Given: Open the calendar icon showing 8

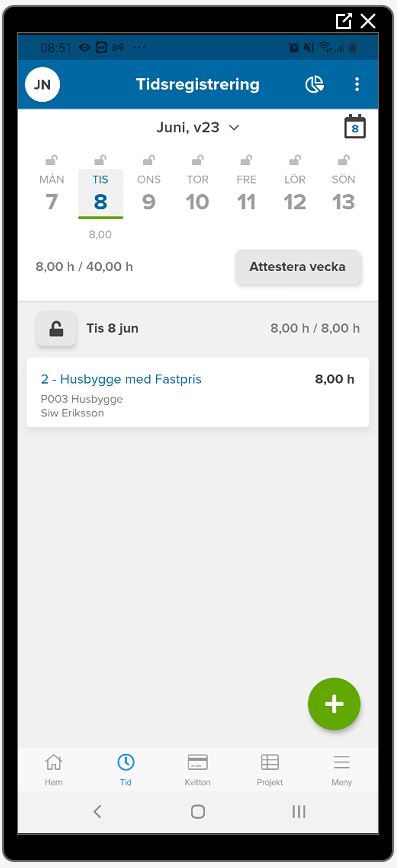Looking at the screenshot, I should coord(355,127).
